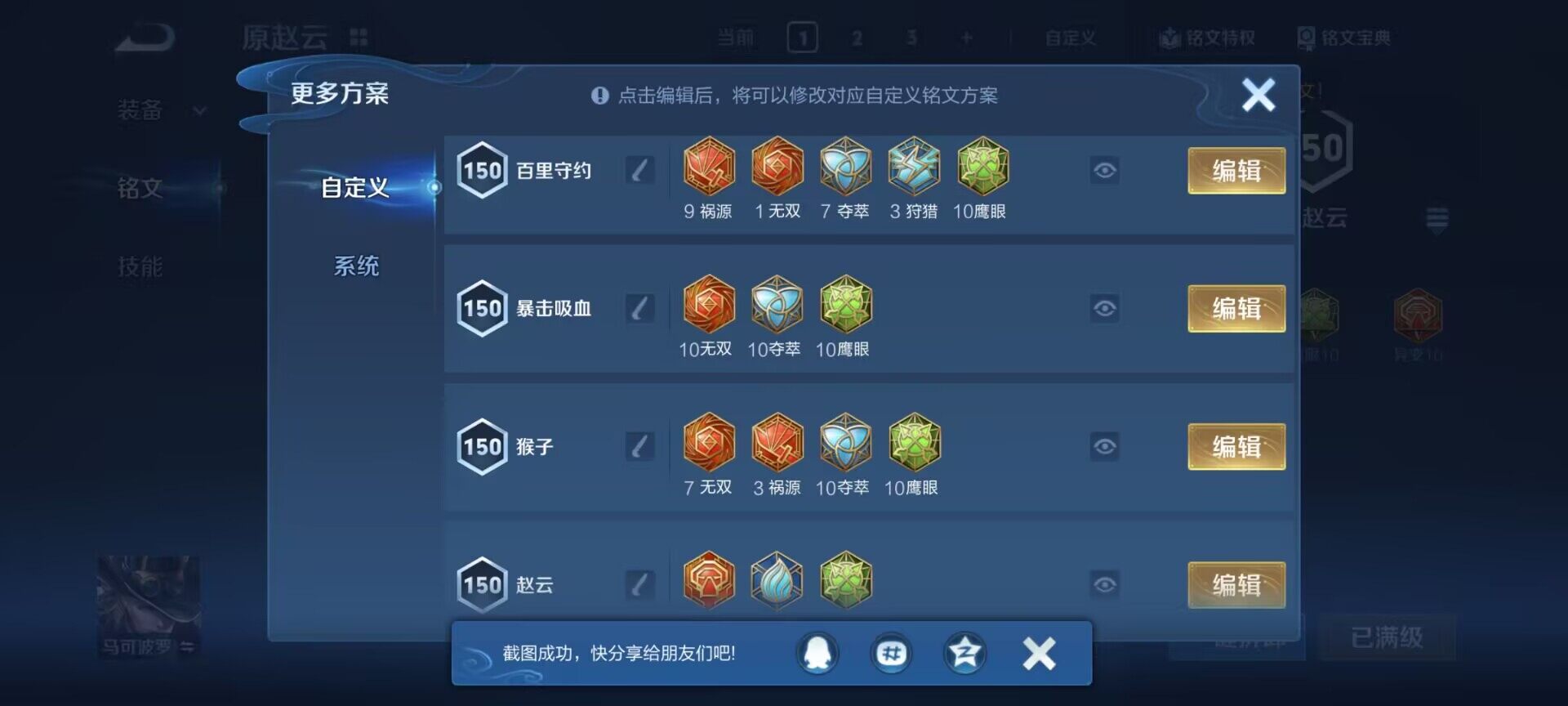Dismiss the 截图成功 share banner
Screen dimensions: 1568x706
click(x=1039, y=654)
